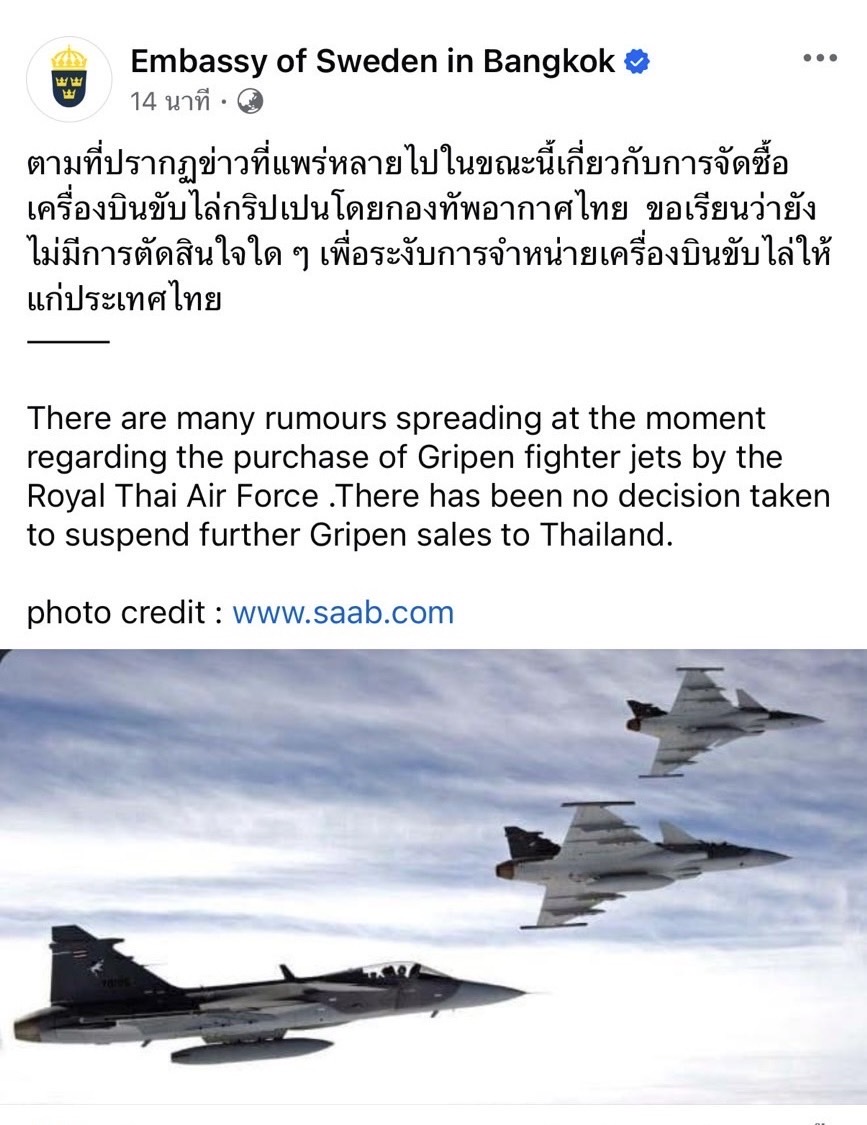Open Embassy of Sweden in Bangkok's profile picture
867x1125 pixels.
[x=69, y=79]
